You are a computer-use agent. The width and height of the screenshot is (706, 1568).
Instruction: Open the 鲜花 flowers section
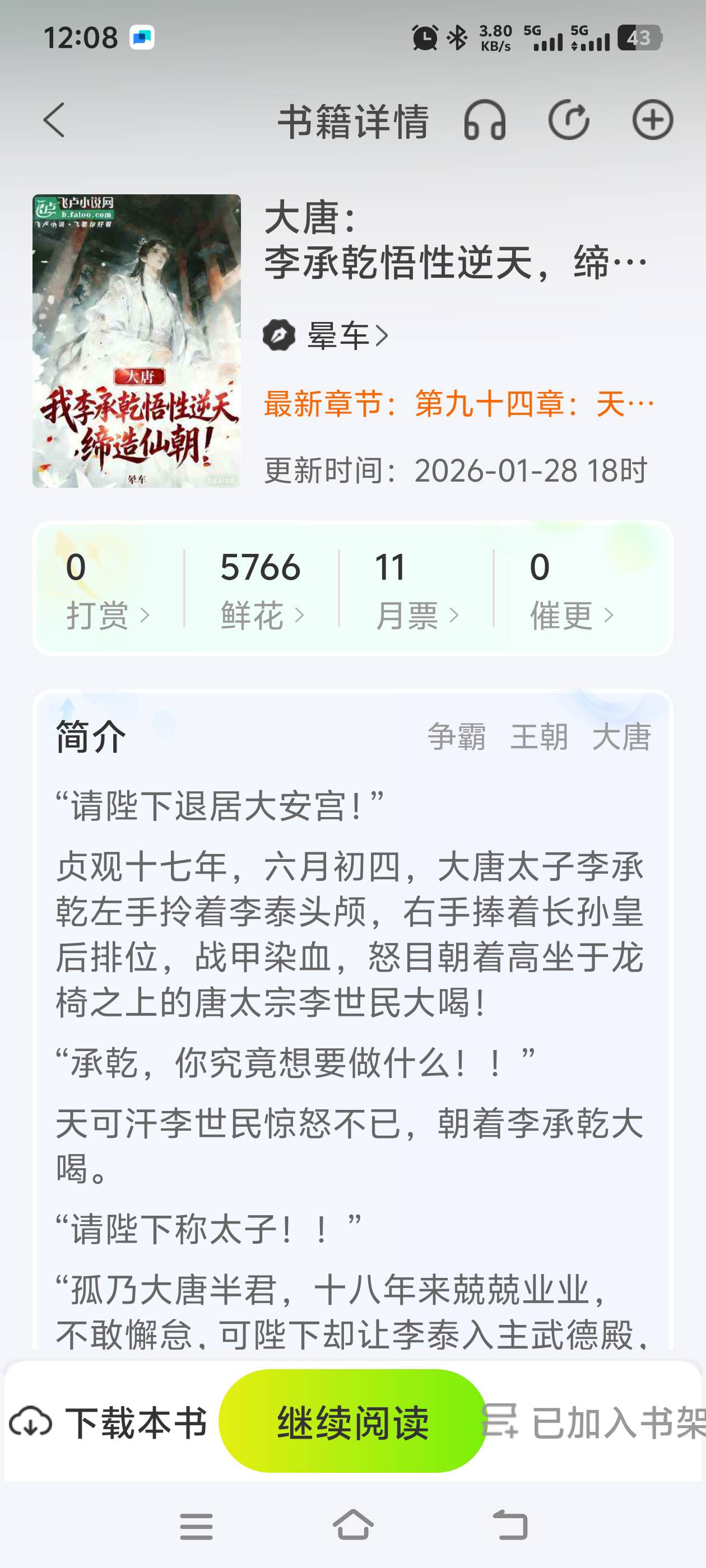[262, 589]
